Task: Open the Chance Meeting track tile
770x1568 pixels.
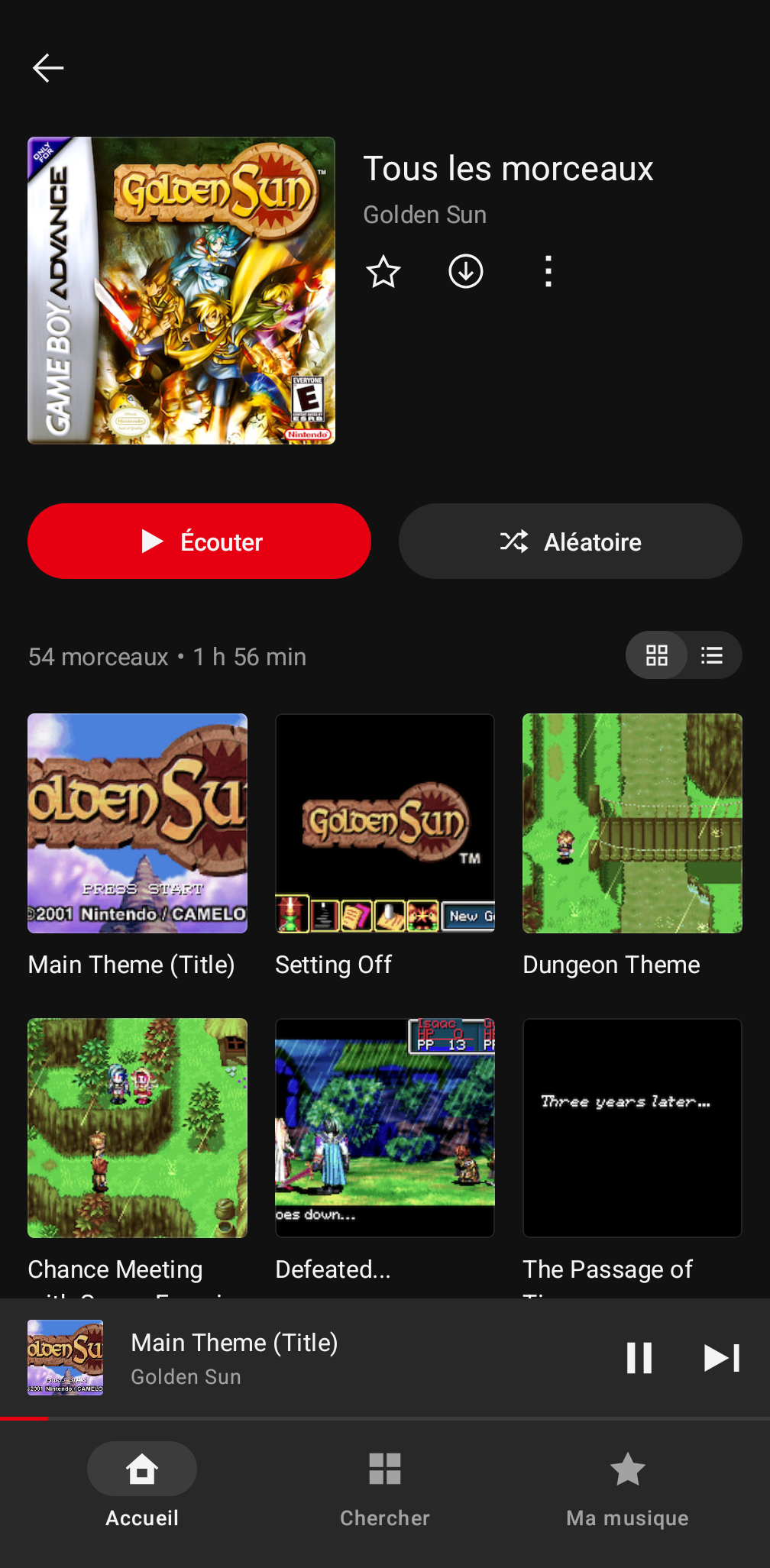Action: pyautogui.click(x=137, y=1127)
